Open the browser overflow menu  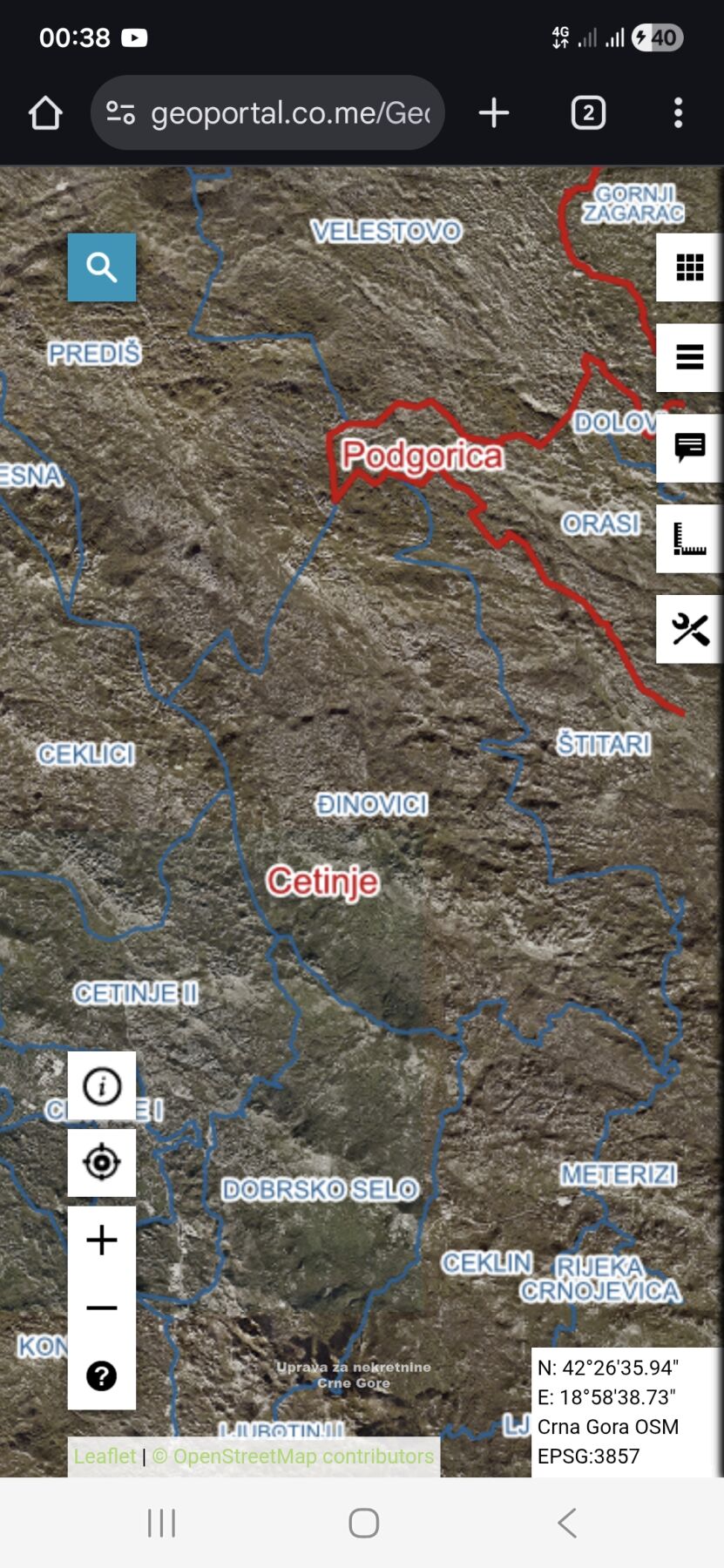click(678, 112)
